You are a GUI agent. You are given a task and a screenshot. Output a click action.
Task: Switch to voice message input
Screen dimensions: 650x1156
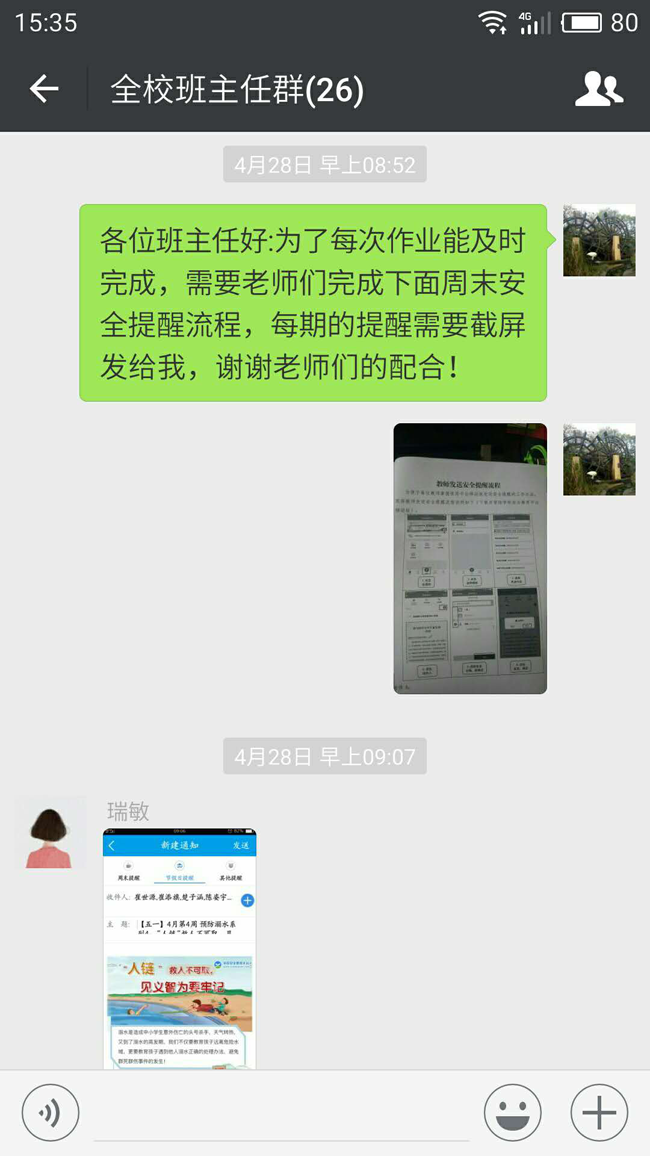pos(50,1112)
